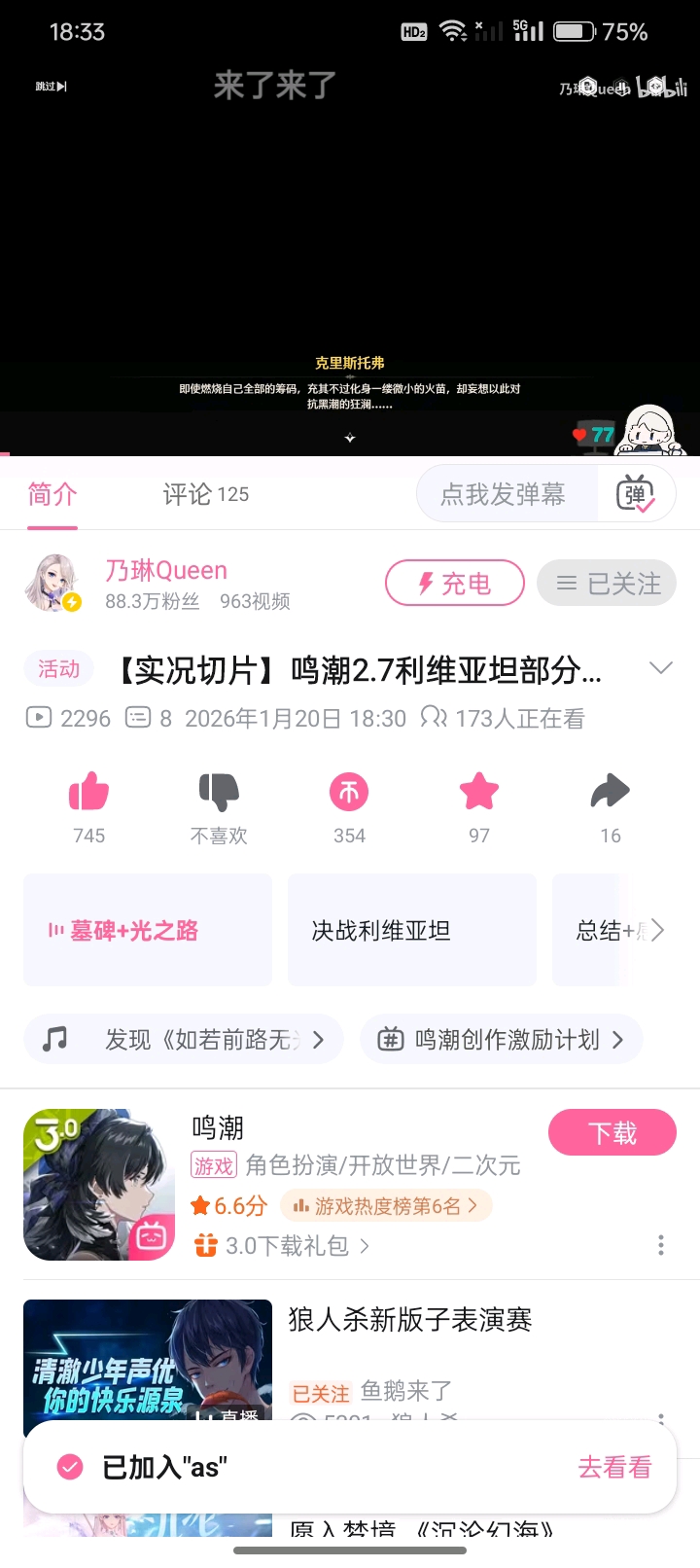Expand the video title description
Image resolution: width=700 pixels, height=1568 pixels.
[660, 668]
